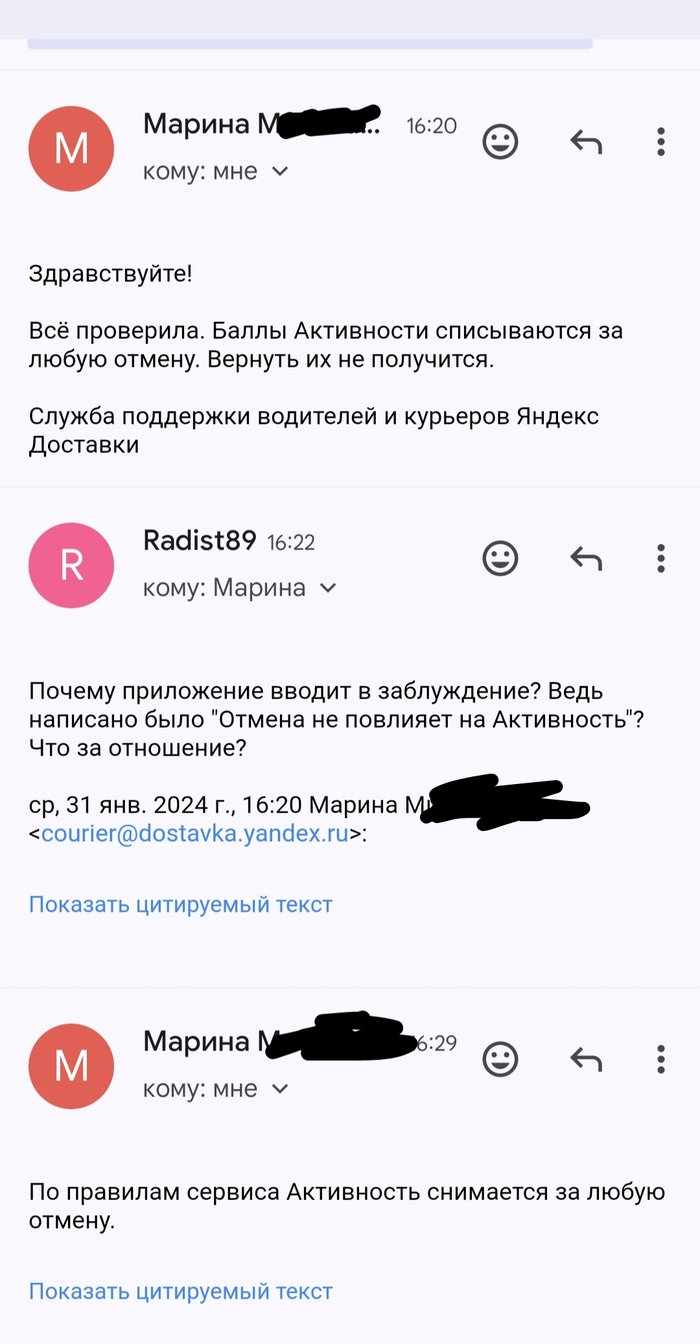The width and height of the screenshot is (700, 1344).
Task: Open Radist89's sender avatar
Action: (71, 565)
